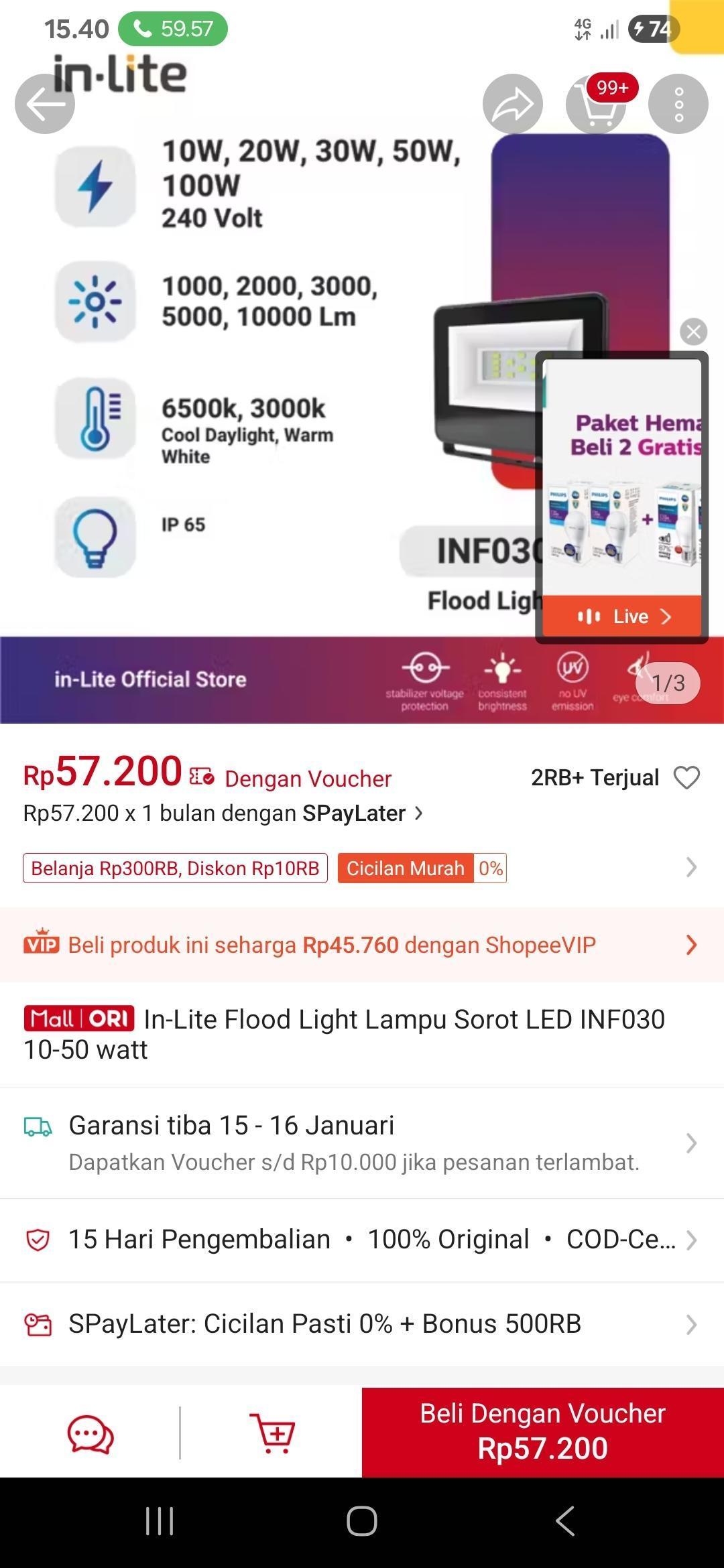Open the shopping cart

595,104
